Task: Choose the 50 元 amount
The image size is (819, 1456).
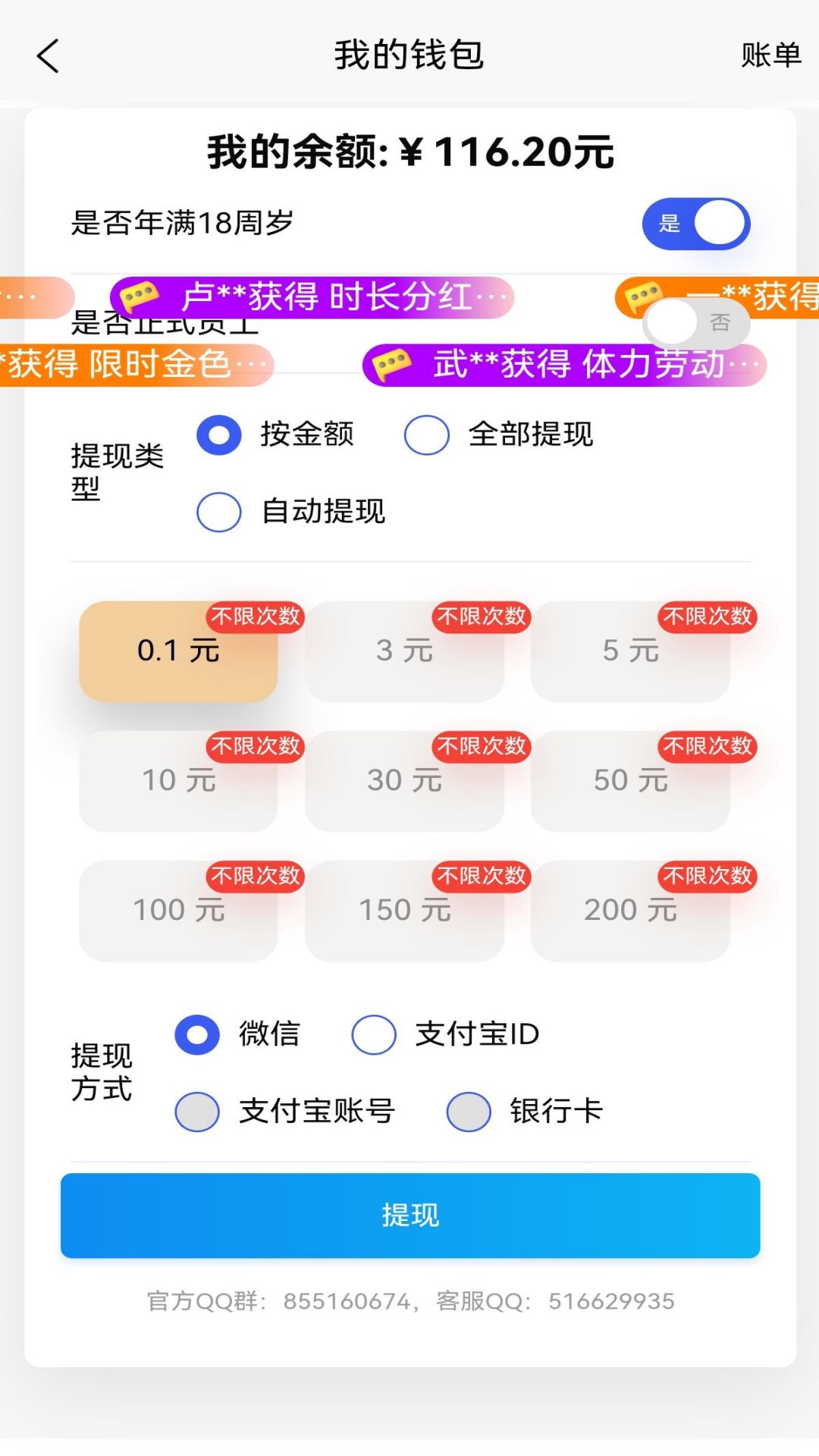Action: click(x=630, y=781)
